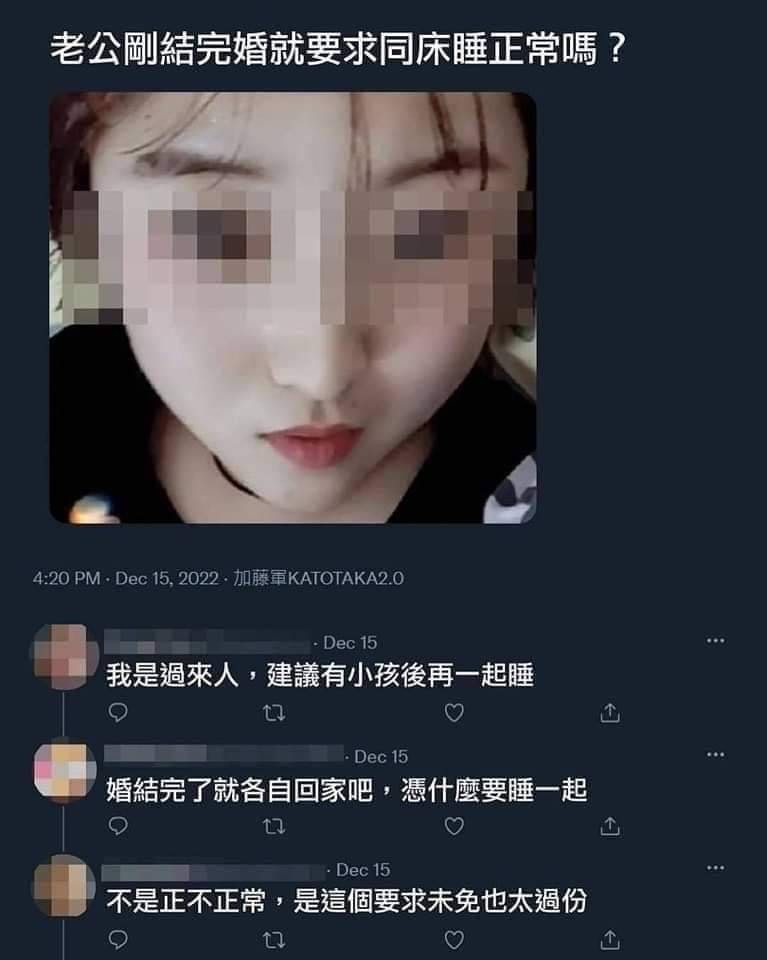767x960 pixels.
Task: Reply to the 婚結完了就各自回家吧 comment
Action: 118,827
